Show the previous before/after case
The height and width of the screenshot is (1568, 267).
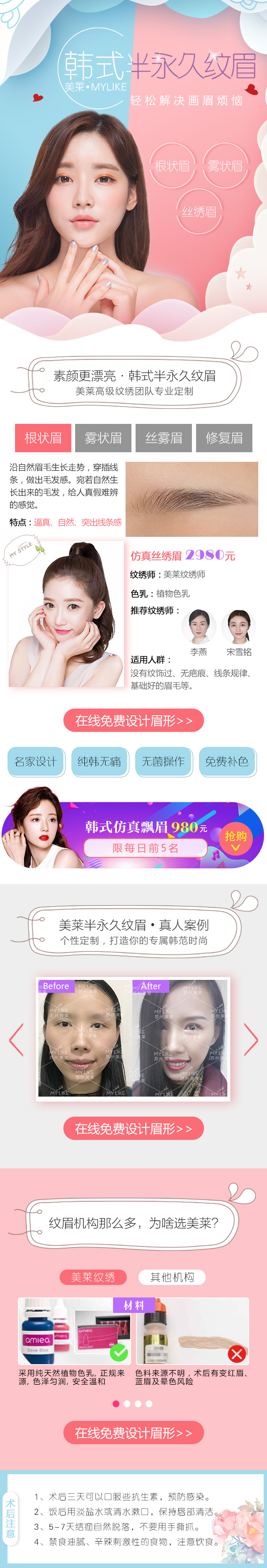[16, 1039]
